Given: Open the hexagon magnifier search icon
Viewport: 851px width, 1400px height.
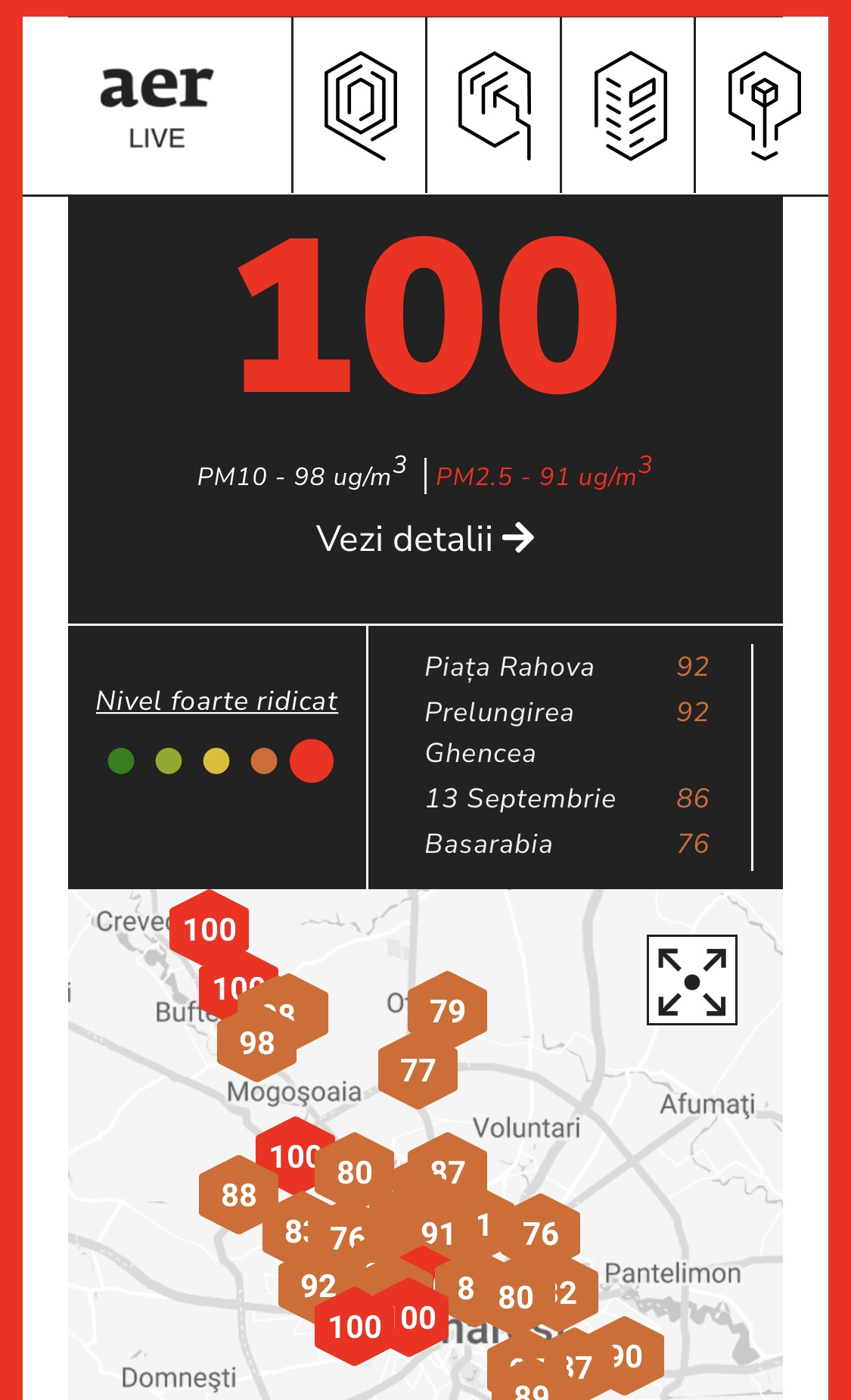Looking at the screenshot, I should tap(360, 105).
